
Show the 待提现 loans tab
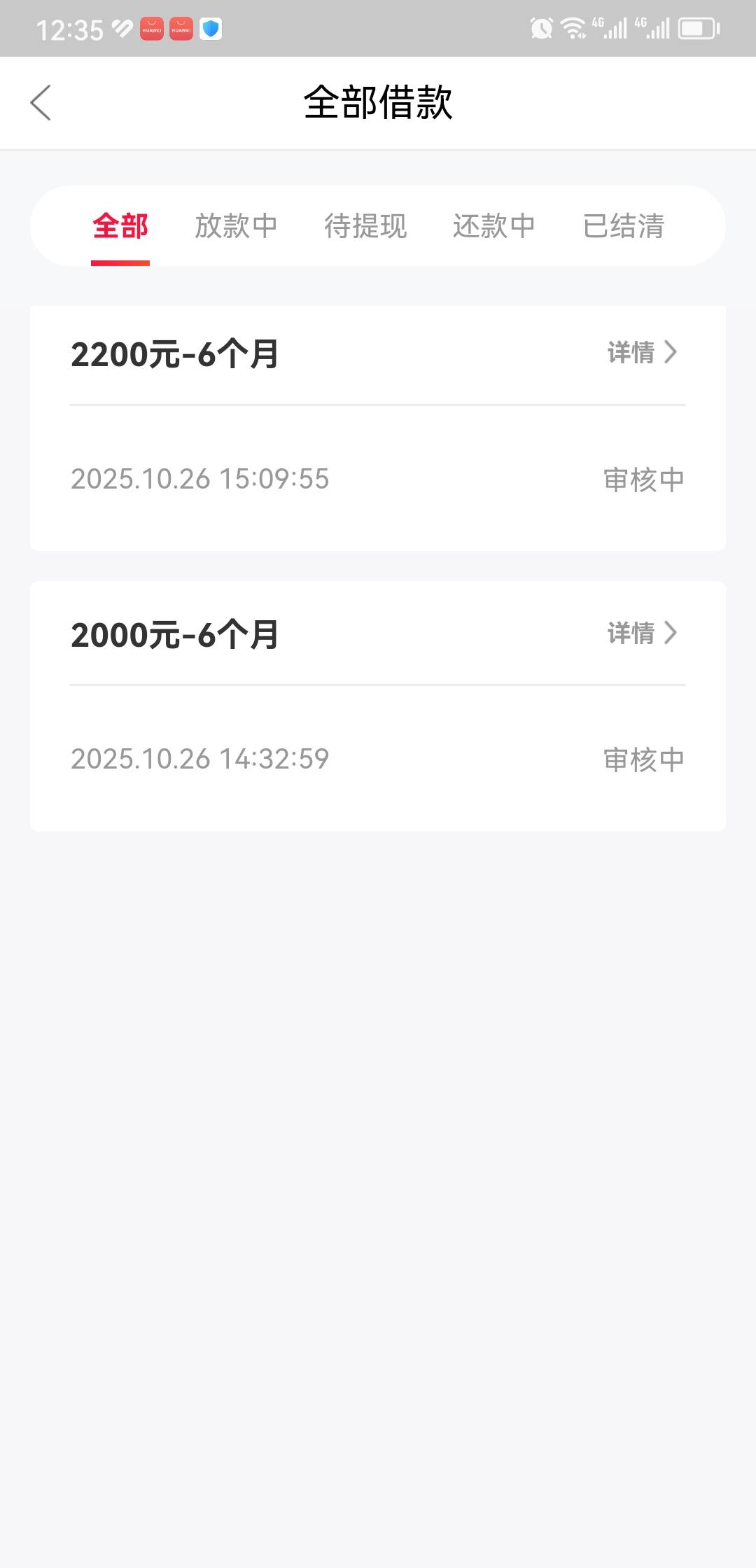pos(365,226)
